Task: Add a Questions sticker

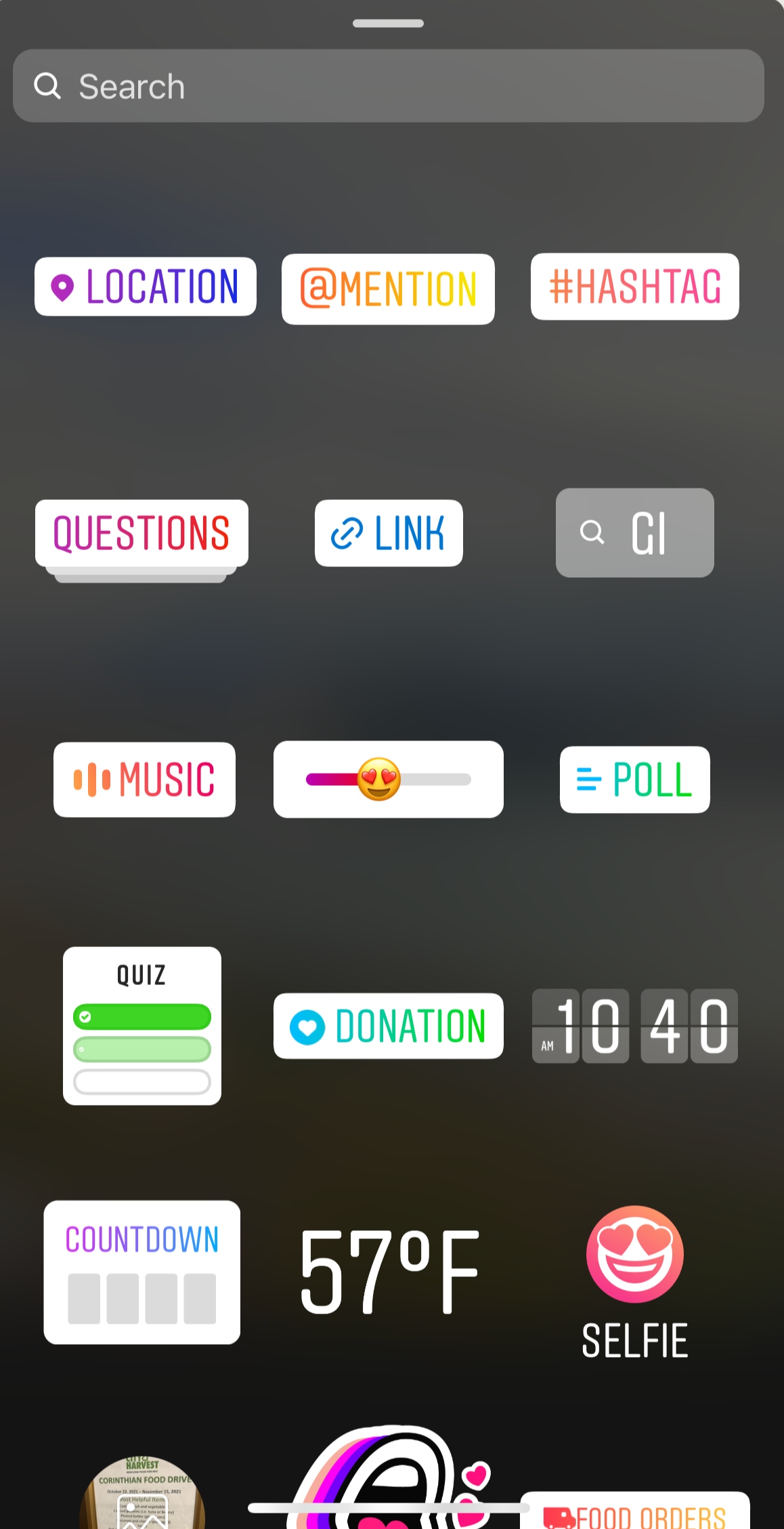Action: click(x=141, y=534)
